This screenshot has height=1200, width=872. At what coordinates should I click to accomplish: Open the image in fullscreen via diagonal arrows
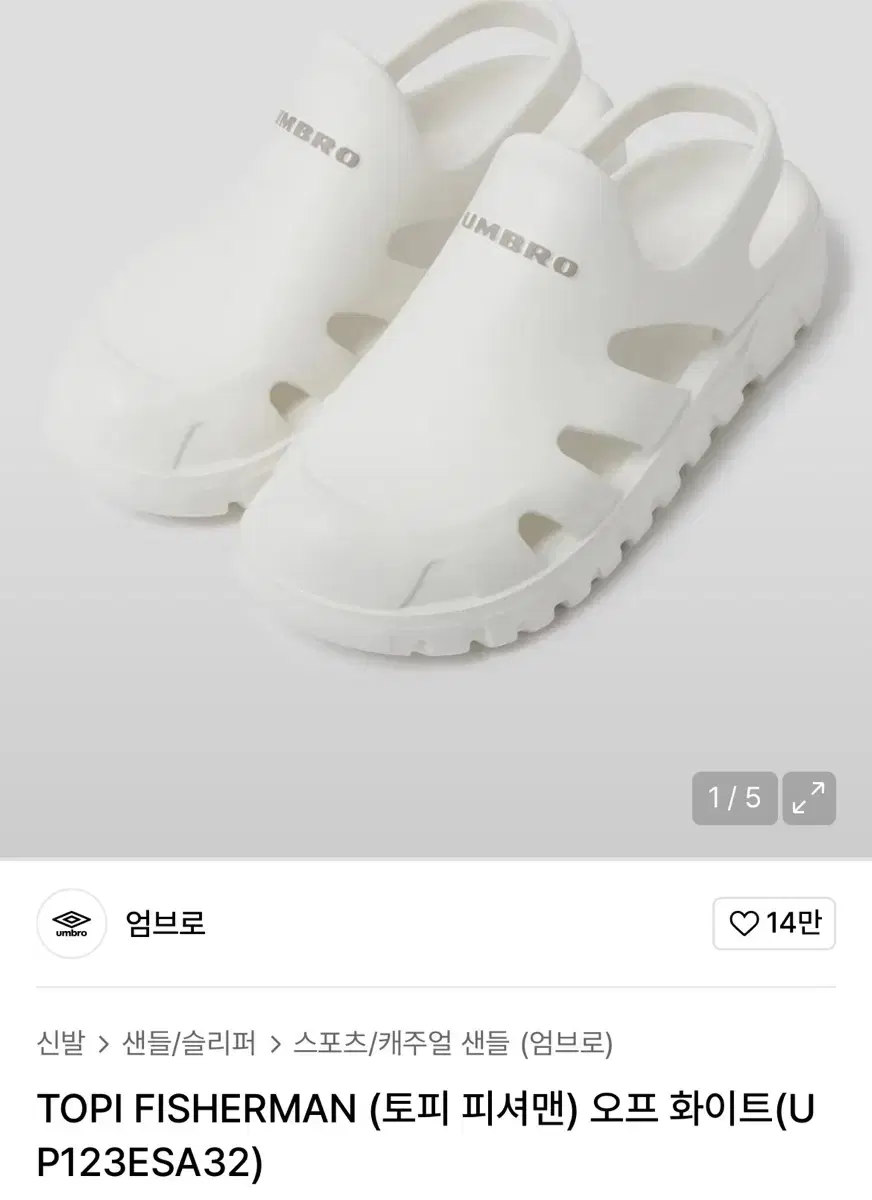809,797
